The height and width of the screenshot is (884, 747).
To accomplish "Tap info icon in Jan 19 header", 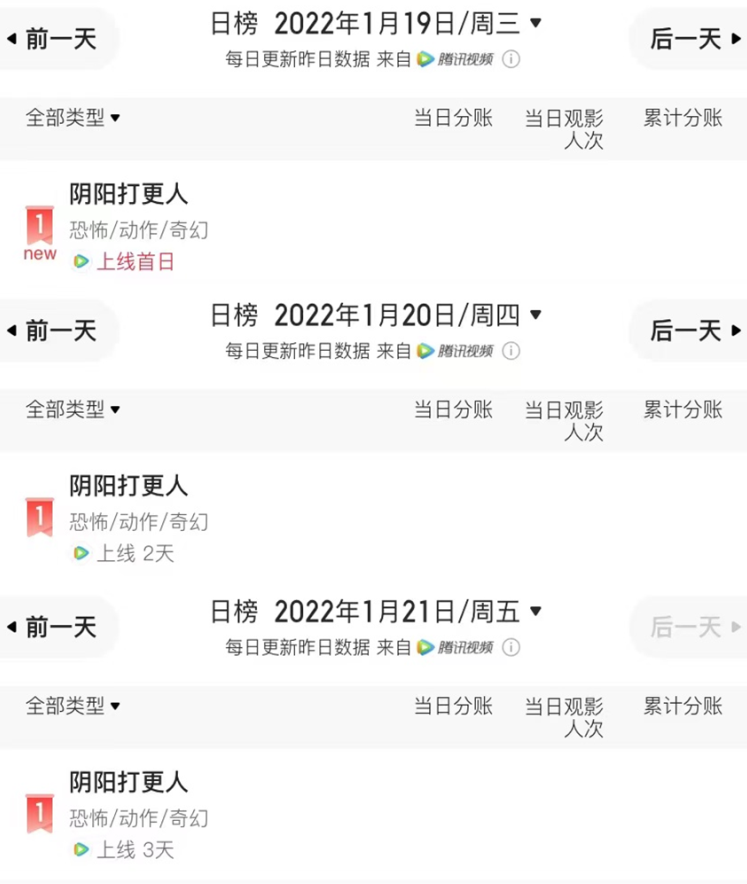I will tap(511, 59).
